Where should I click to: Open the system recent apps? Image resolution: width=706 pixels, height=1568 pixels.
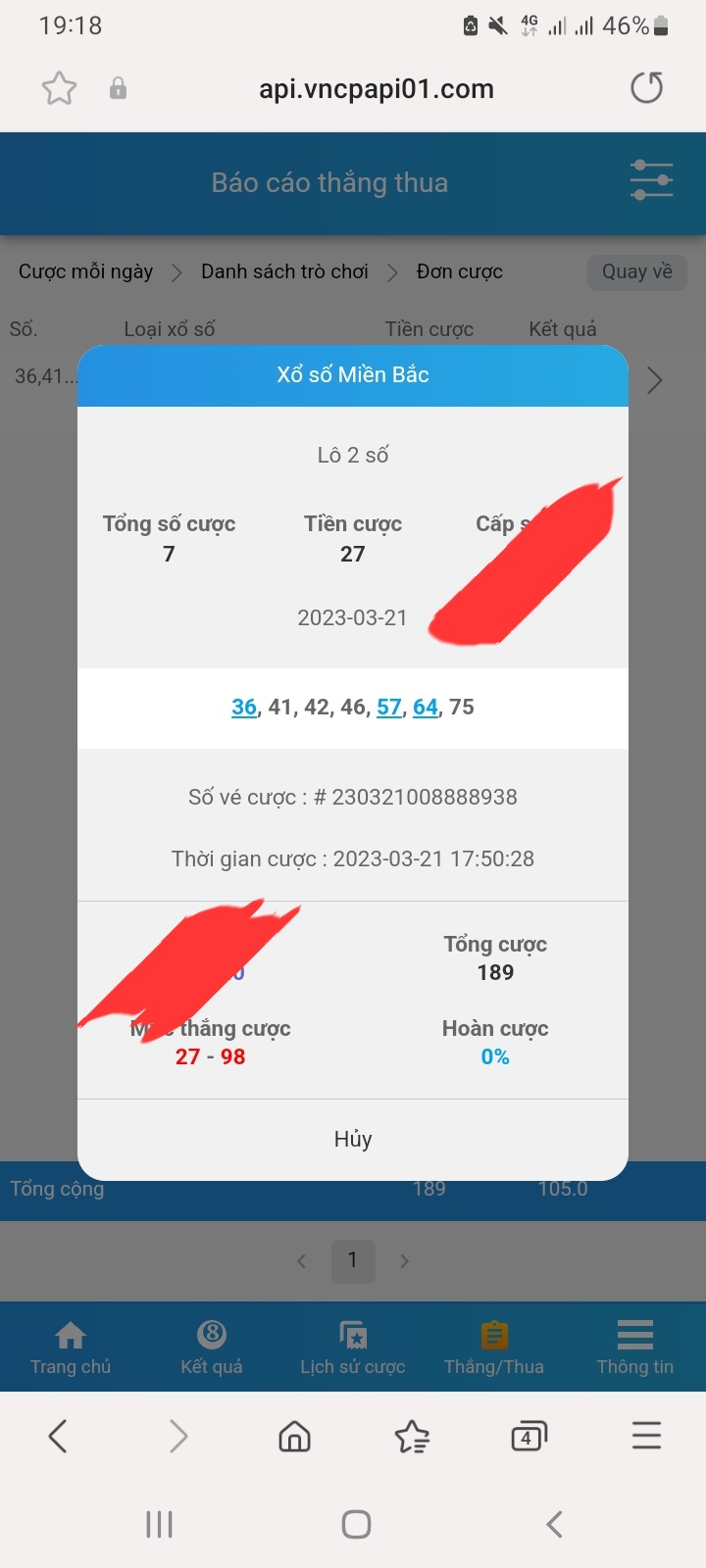pos(159,1524)
